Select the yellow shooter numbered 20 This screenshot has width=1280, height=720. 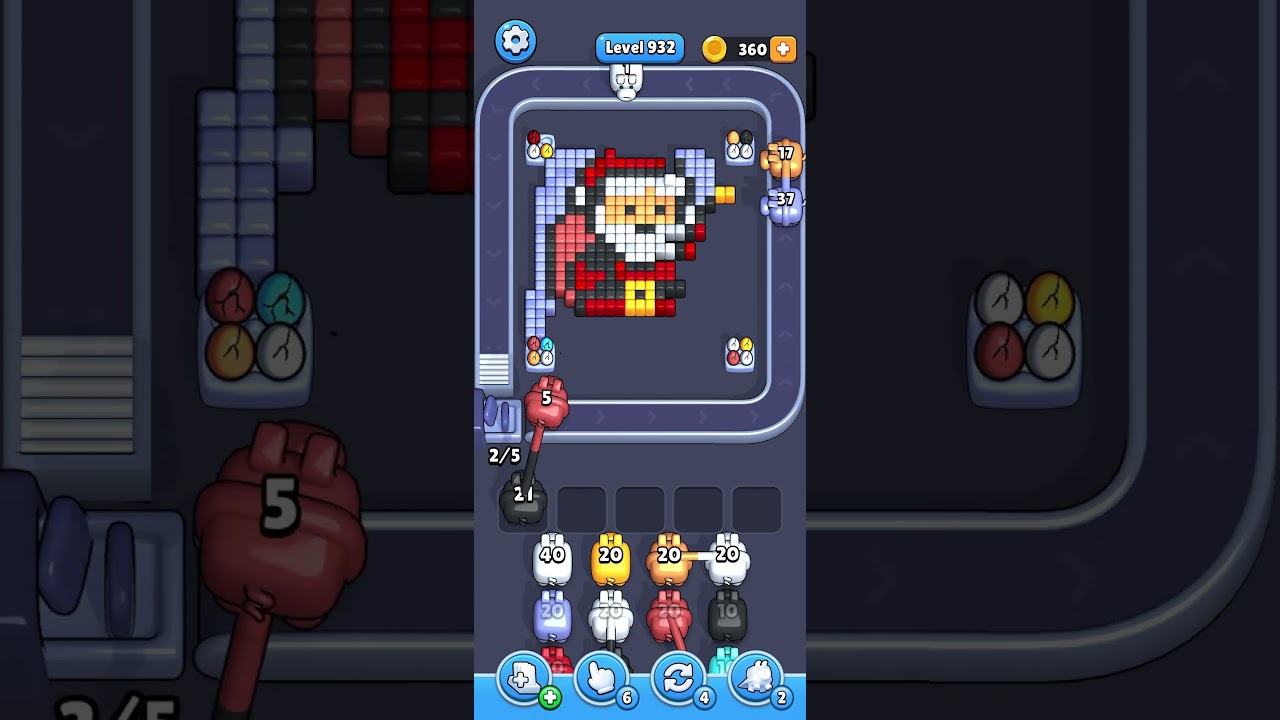610,562
